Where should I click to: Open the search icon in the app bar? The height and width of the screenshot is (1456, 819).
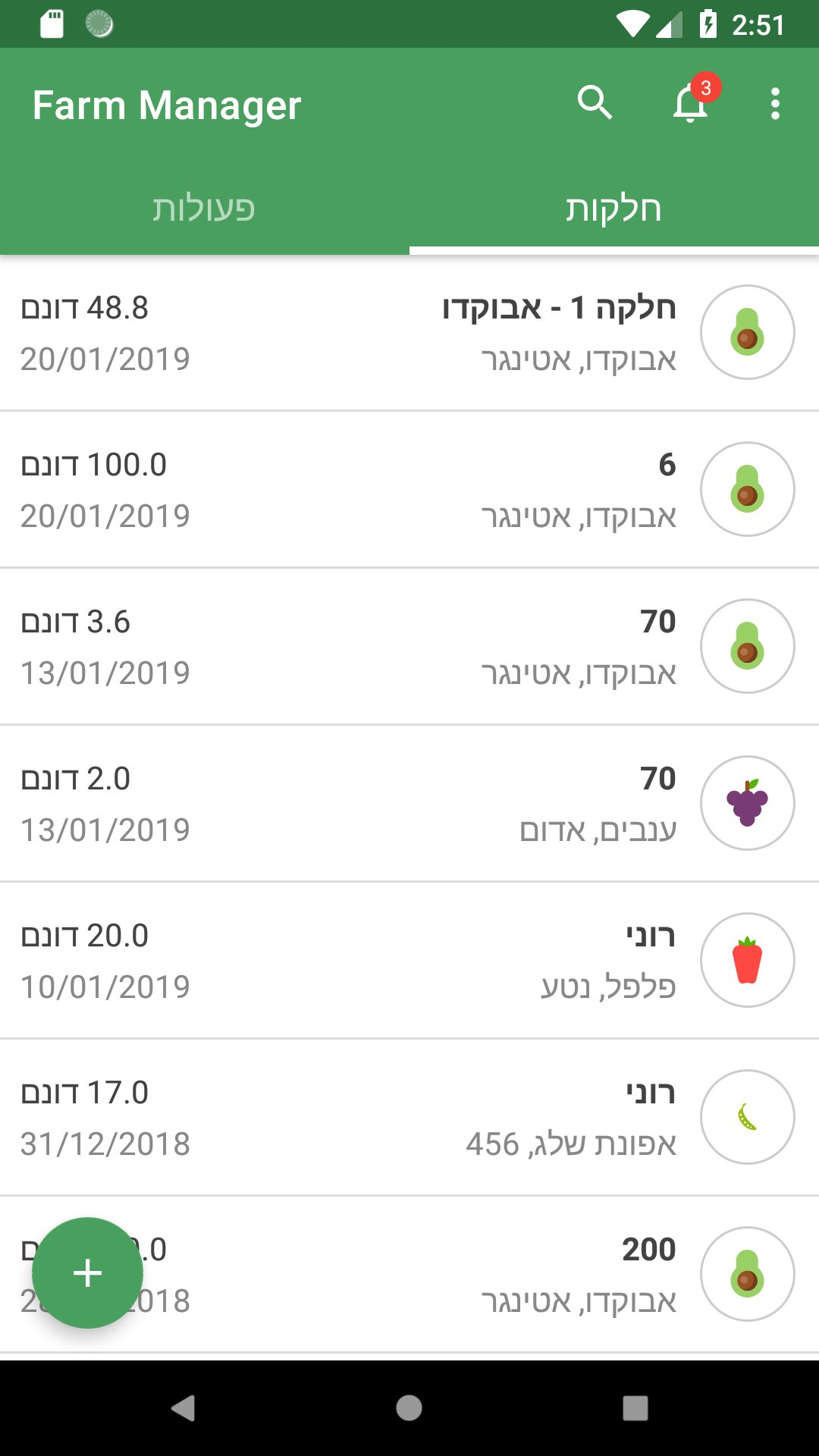coord(594,103)
